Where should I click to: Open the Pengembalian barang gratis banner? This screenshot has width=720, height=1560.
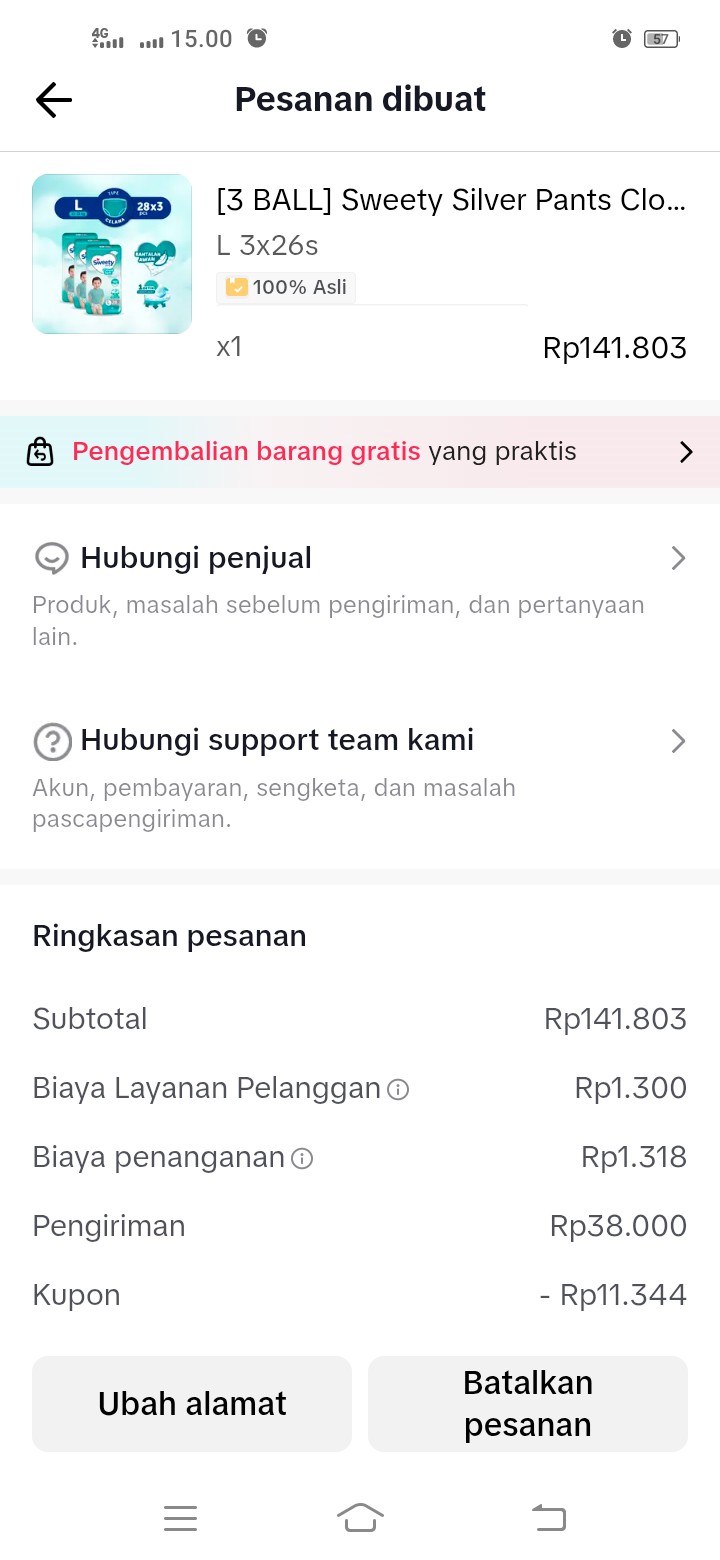(360, 452)
